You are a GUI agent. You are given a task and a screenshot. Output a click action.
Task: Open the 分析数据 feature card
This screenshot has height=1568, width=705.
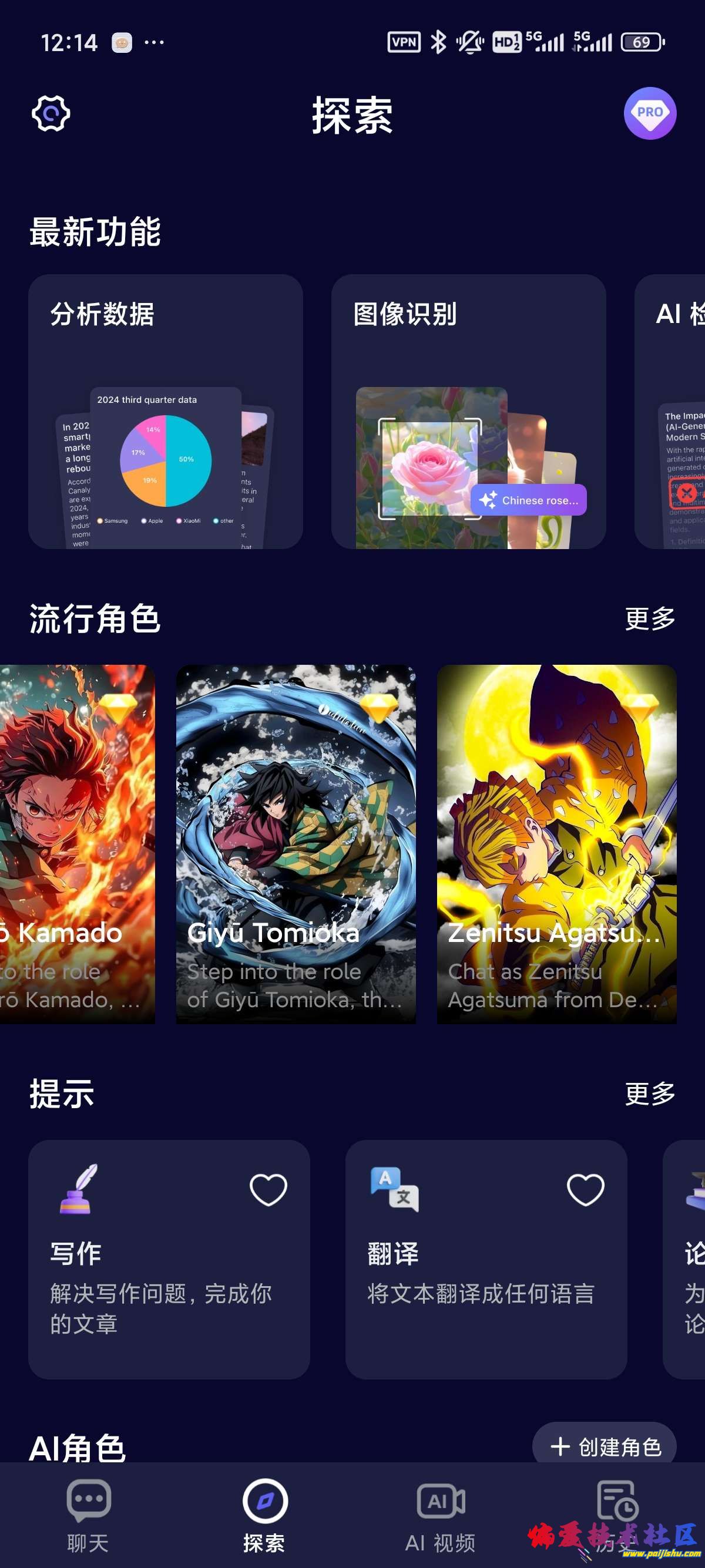click(x=166, y=412)
